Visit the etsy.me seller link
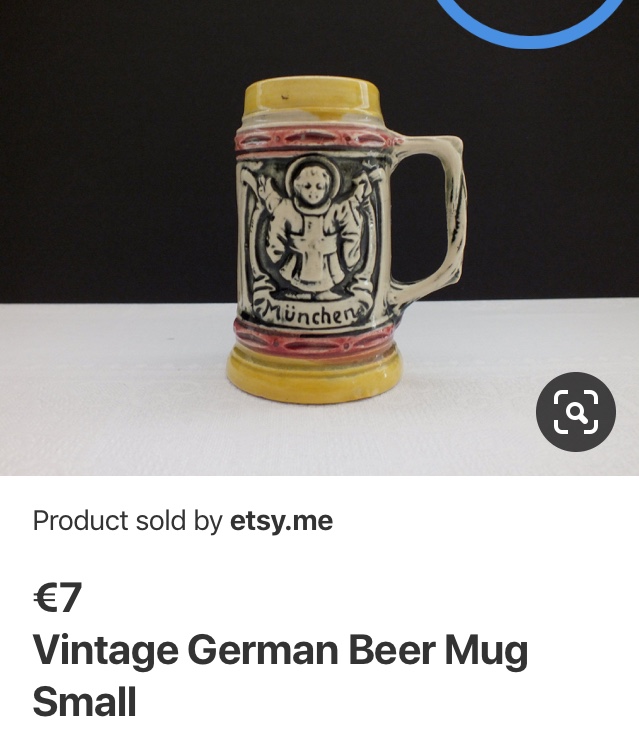Viewport: 639px width, 742px height. click(281, 521)
